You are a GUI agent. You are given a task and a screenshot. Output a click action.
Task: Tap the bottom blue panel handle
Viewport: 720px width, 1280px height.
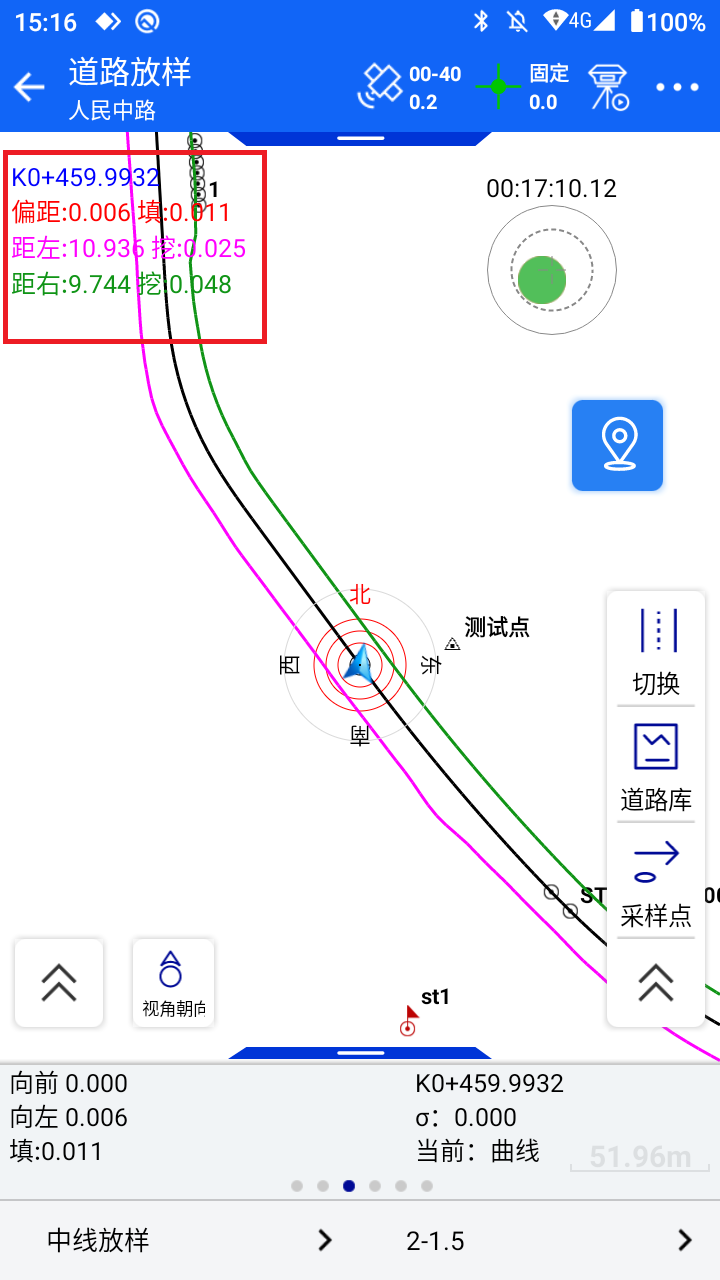359,1053
